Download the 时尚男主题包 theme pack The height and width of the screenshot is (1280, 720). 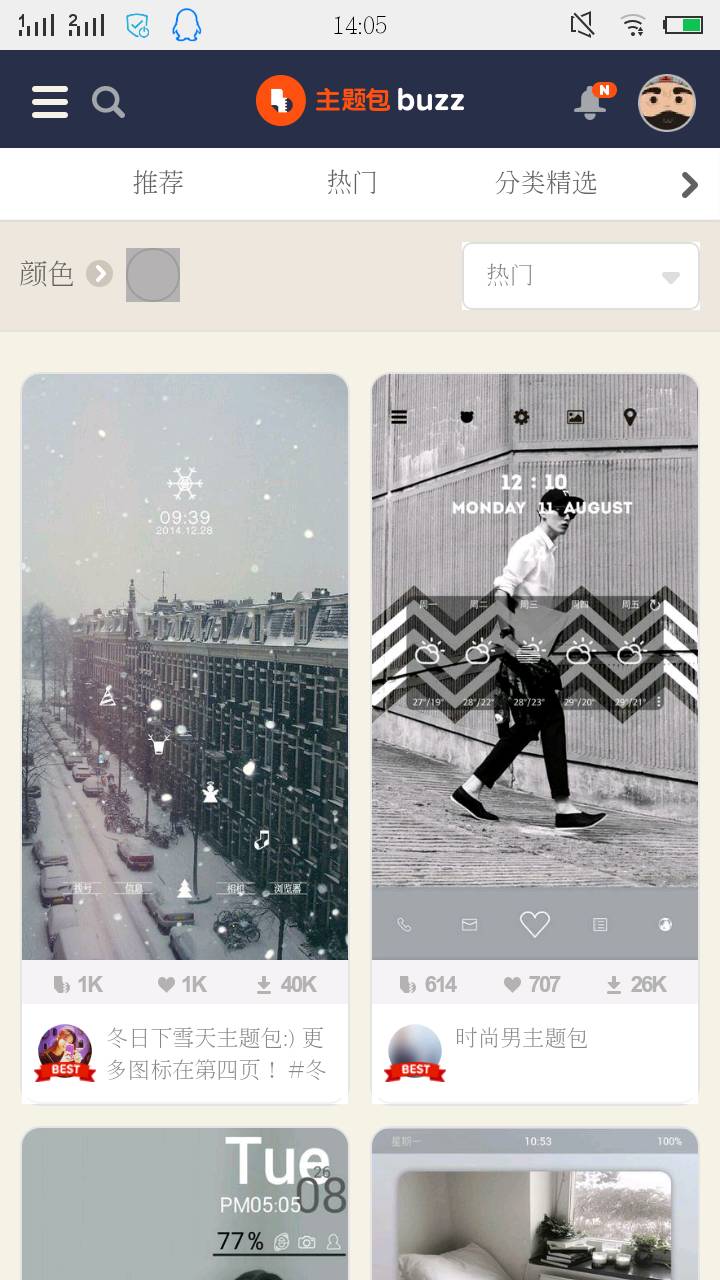pos(636,985)
